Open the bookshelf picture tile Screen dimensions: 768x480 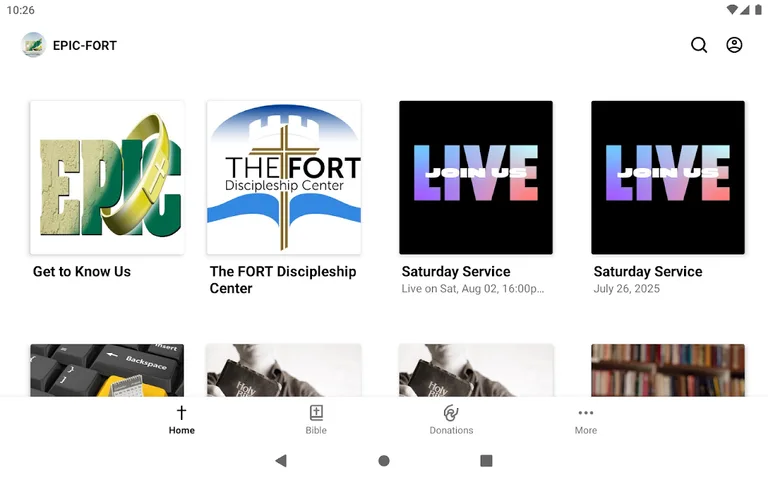[668, 370]
